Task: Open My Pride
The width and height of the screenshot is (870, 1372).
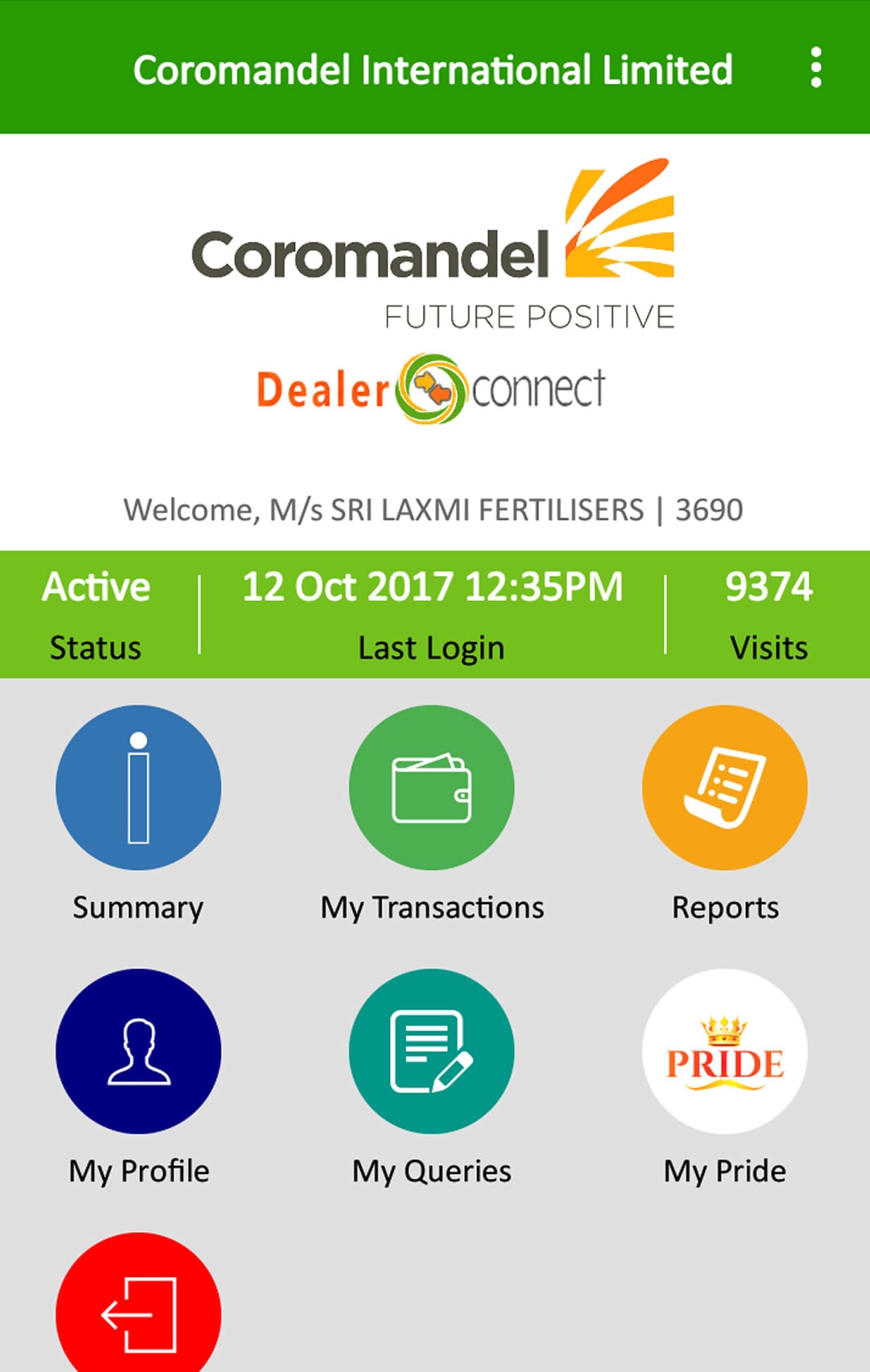Action: click(x=725, y=1051)
